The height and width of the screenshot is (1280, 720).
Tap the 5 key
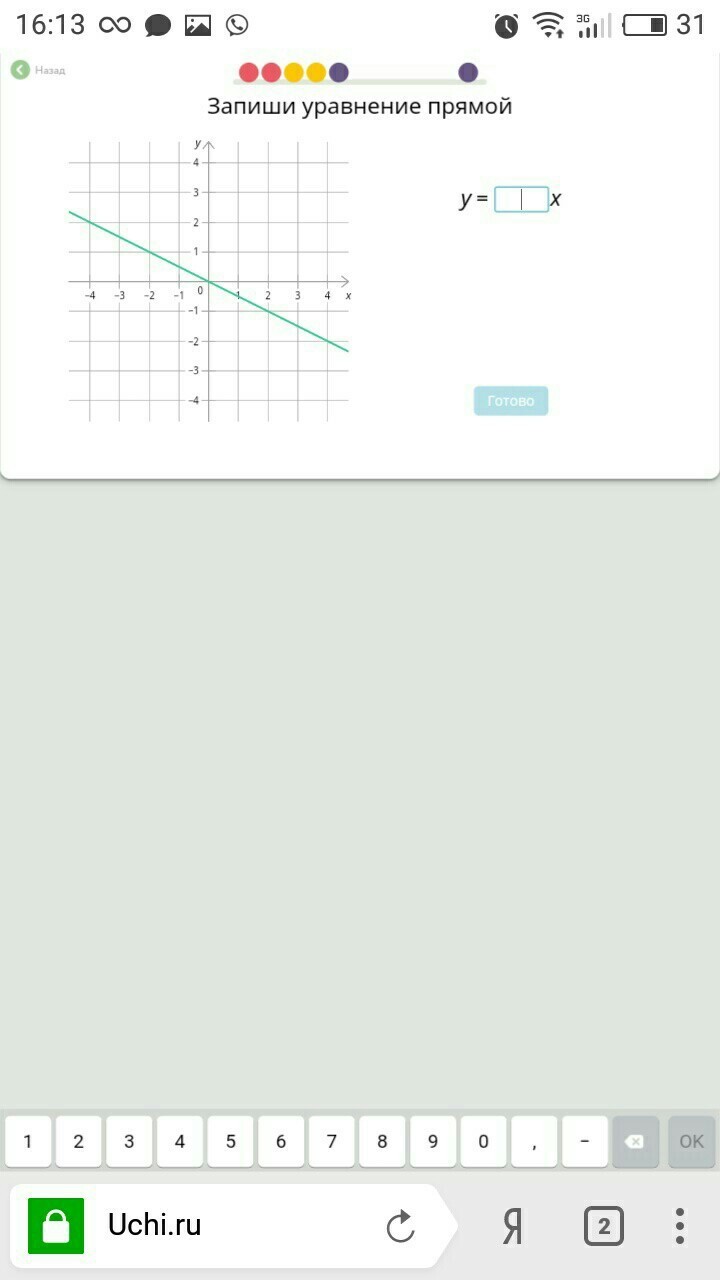(231, 1142)
